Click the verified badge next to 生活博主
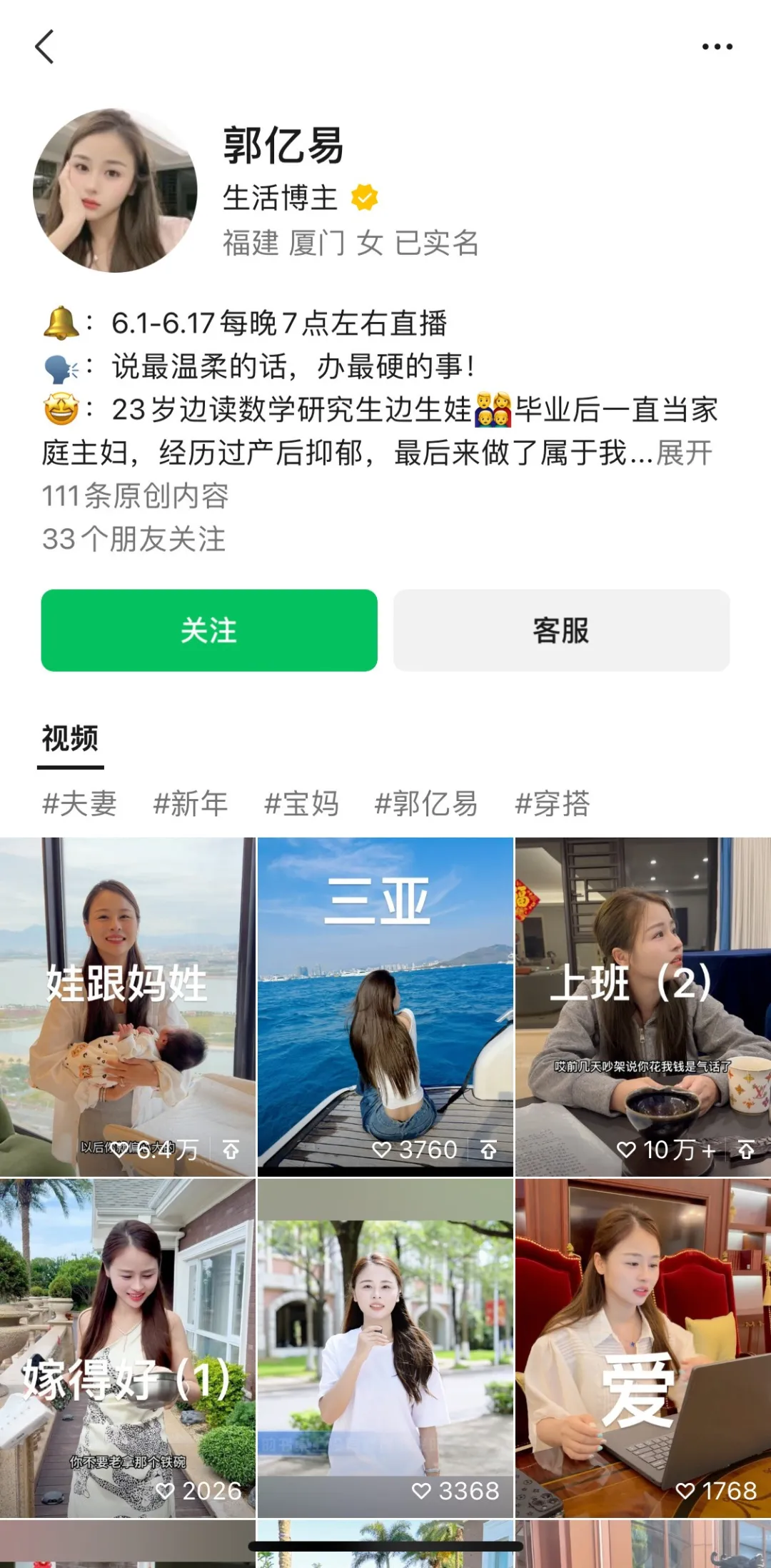Screen dimensions: 771x1568 click(364, 198)
